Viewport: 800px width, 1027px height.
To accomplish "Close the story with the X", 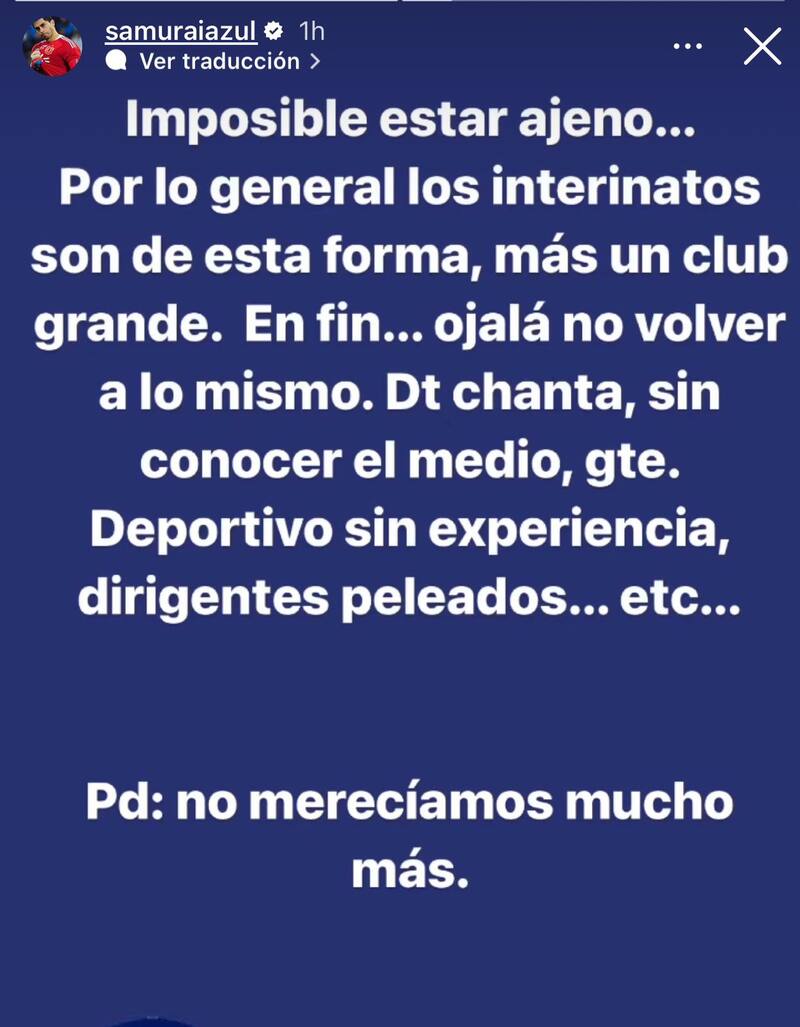I will (x=762, y=46).
